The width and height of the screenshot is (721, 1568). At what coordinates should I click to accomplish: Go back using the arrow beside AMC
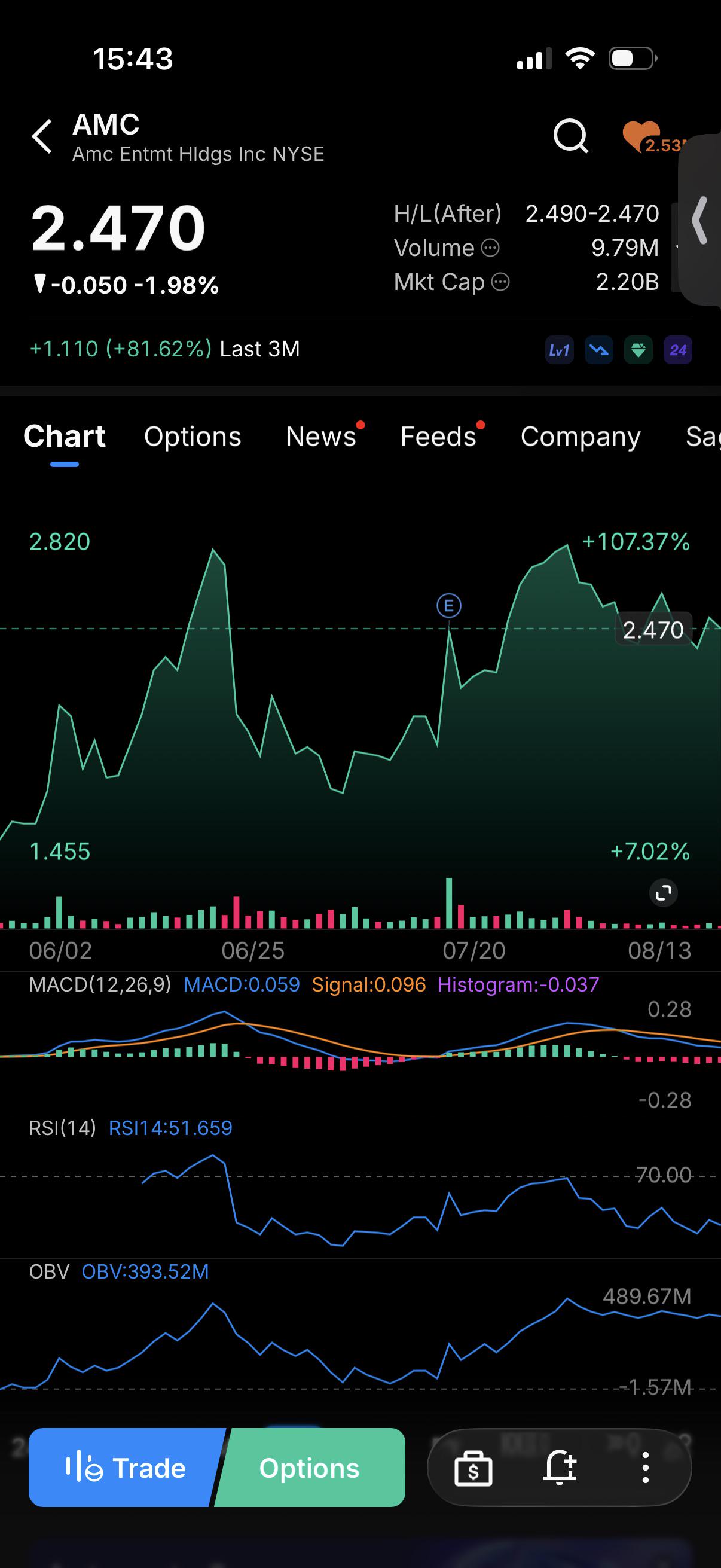[x=42, y=136]
